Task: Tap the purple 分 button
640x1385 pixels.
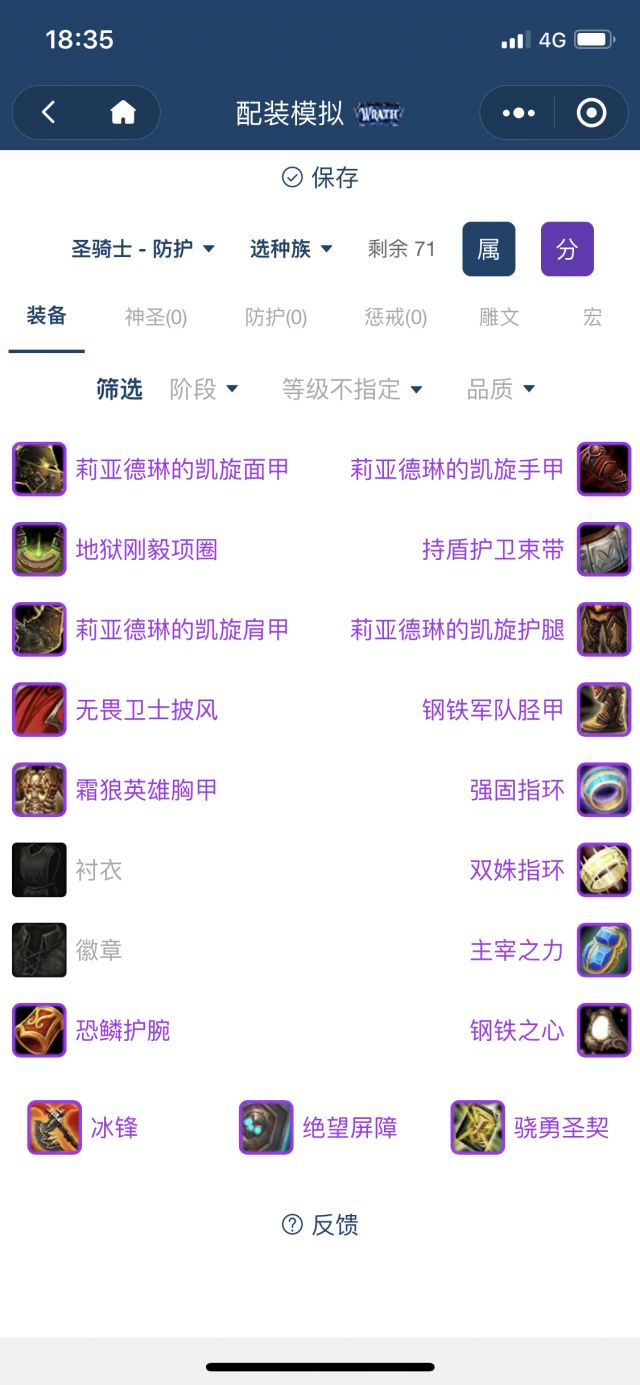Action: [567, 249]
